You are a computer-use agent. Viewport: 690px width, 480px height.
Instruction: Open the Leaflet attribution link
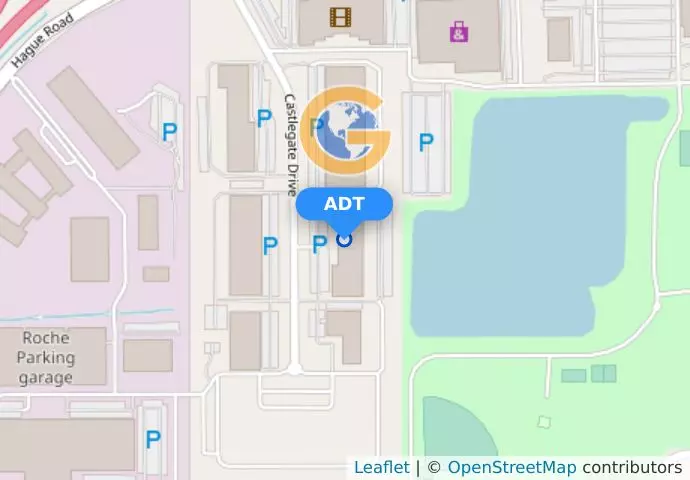click(x=381, y=467)
